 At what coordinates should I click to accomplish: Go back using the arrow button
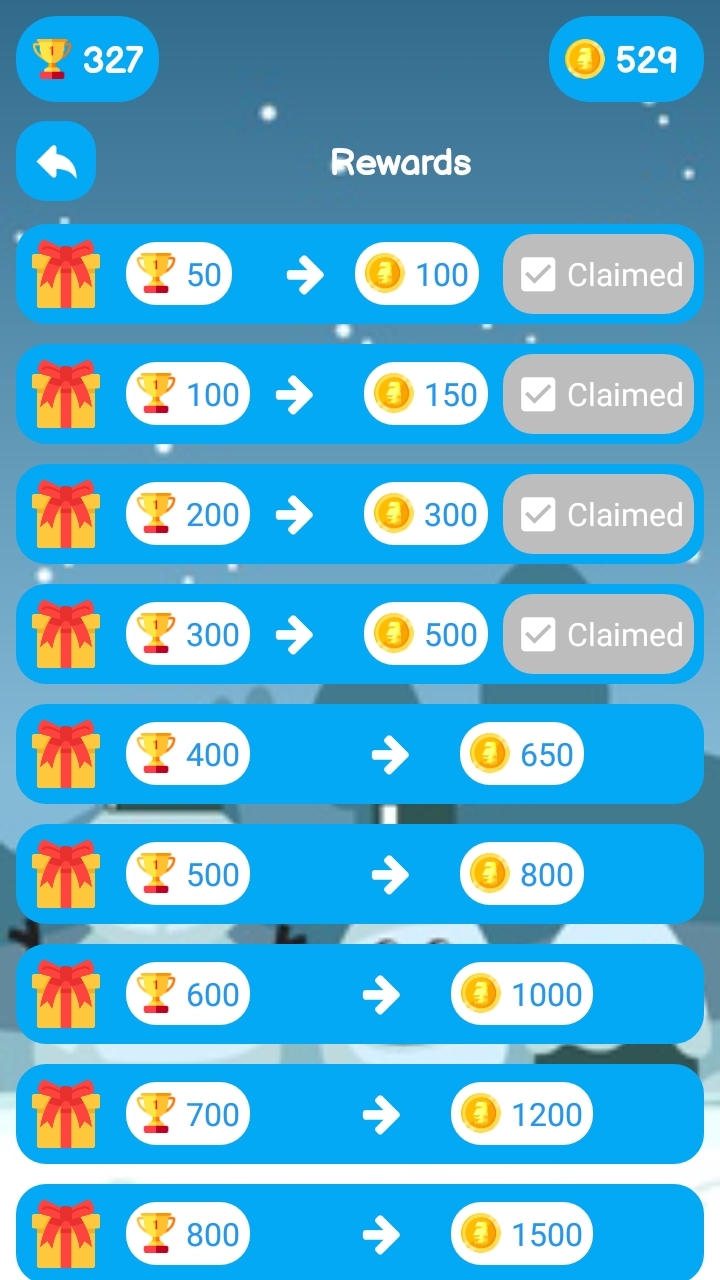[56, 161]
